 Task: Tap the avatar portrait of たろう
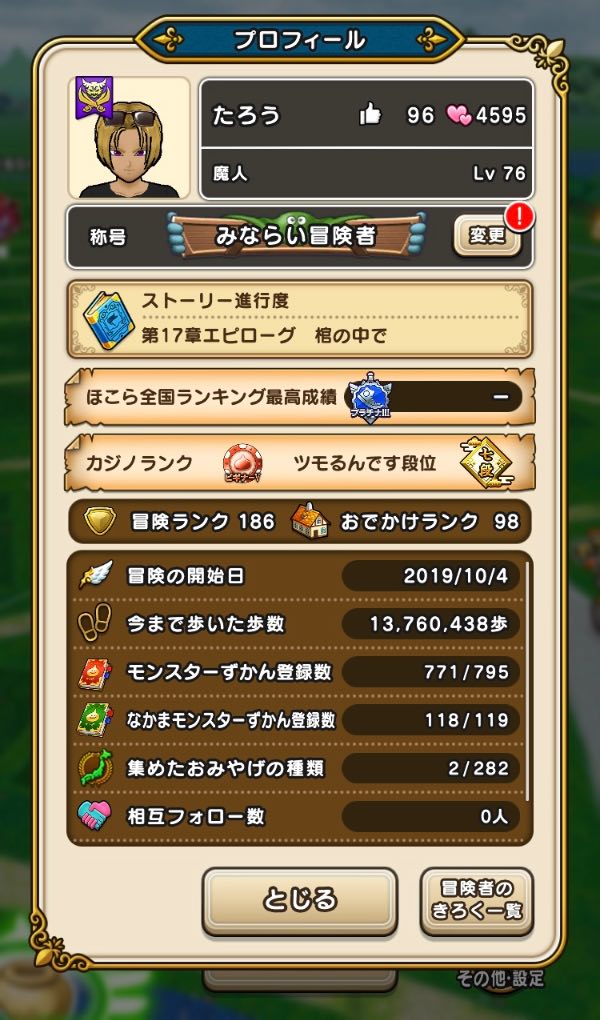[x=128, y=138]
